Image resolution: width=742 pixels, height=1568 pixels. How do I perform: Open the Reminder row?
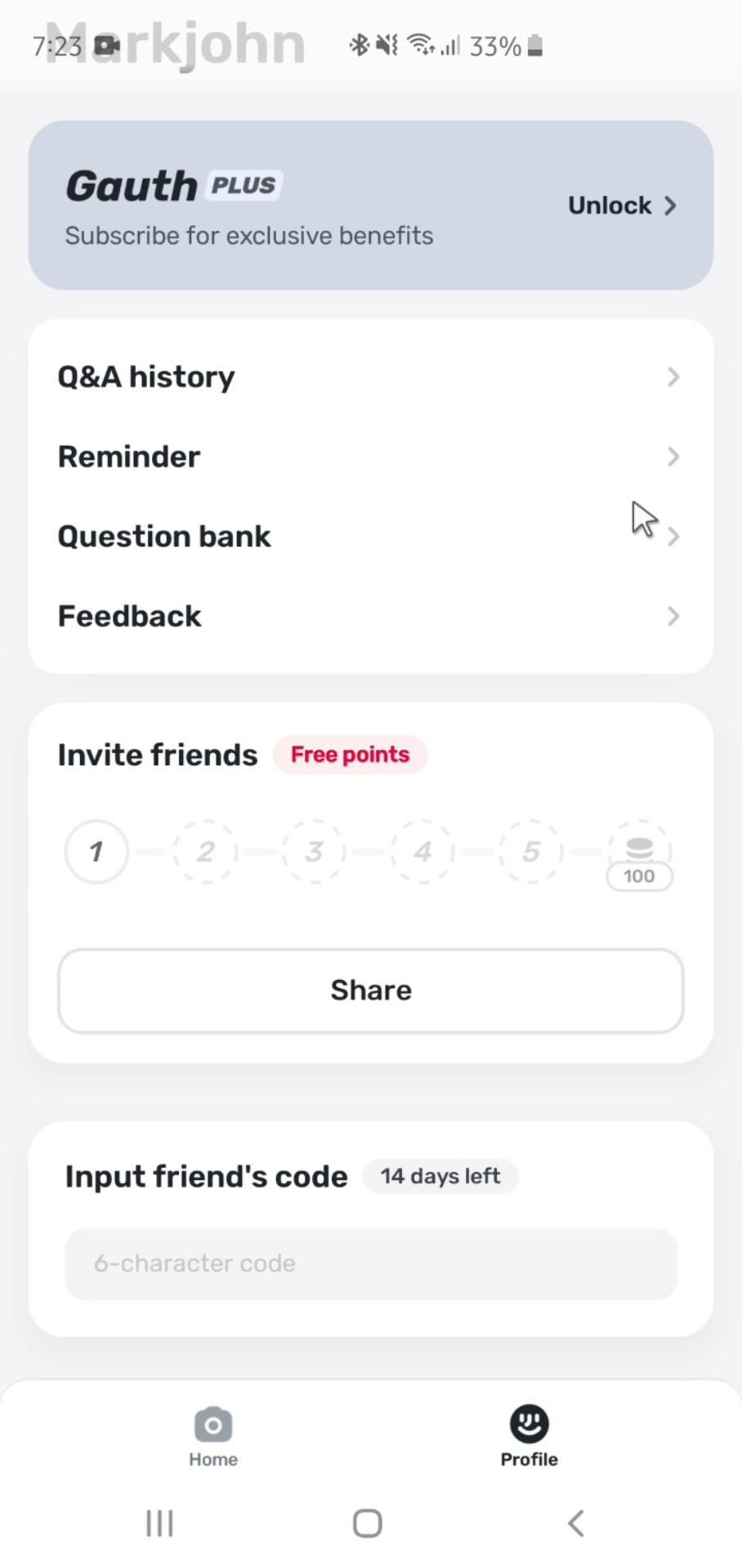pos(370,457)
